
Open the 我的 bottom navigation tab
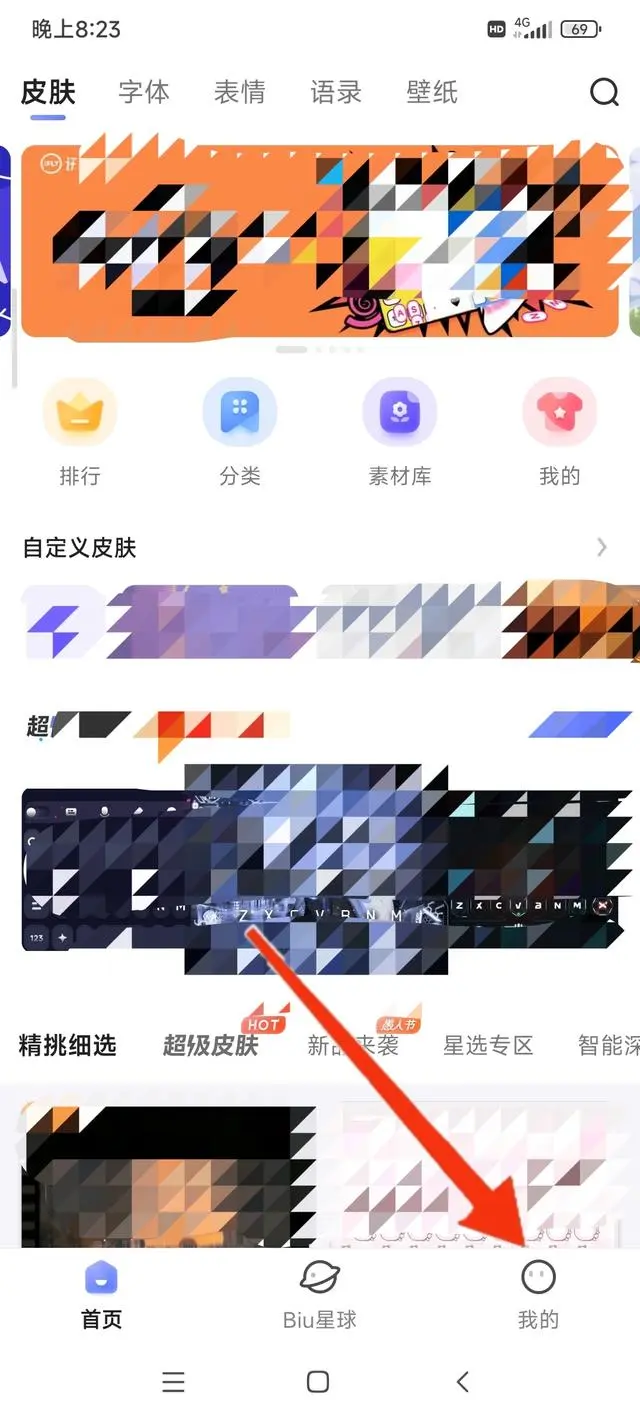click(x=538, y=1295)
